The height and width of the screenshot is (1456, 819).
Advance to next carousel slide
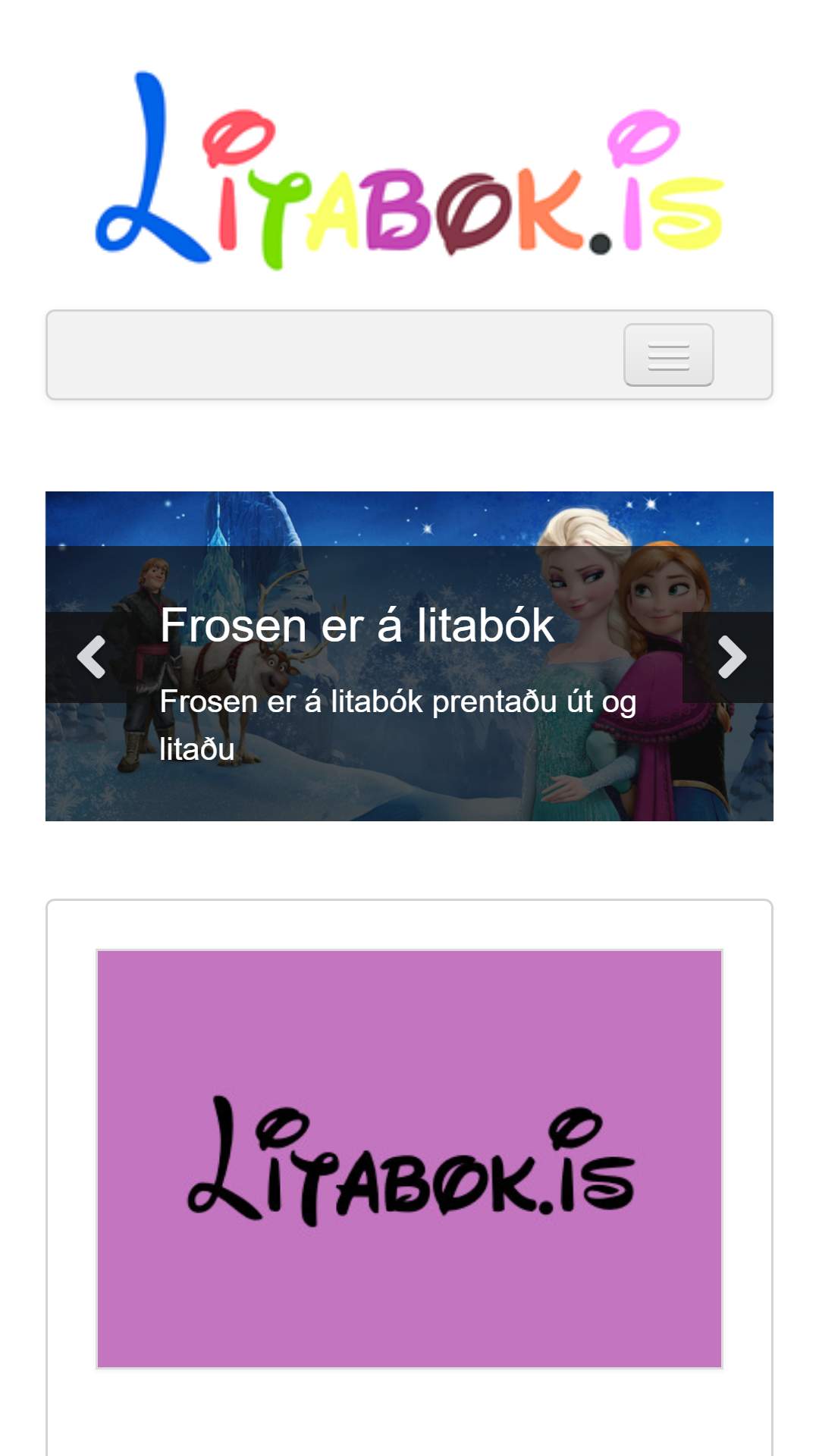coord(729,657)
